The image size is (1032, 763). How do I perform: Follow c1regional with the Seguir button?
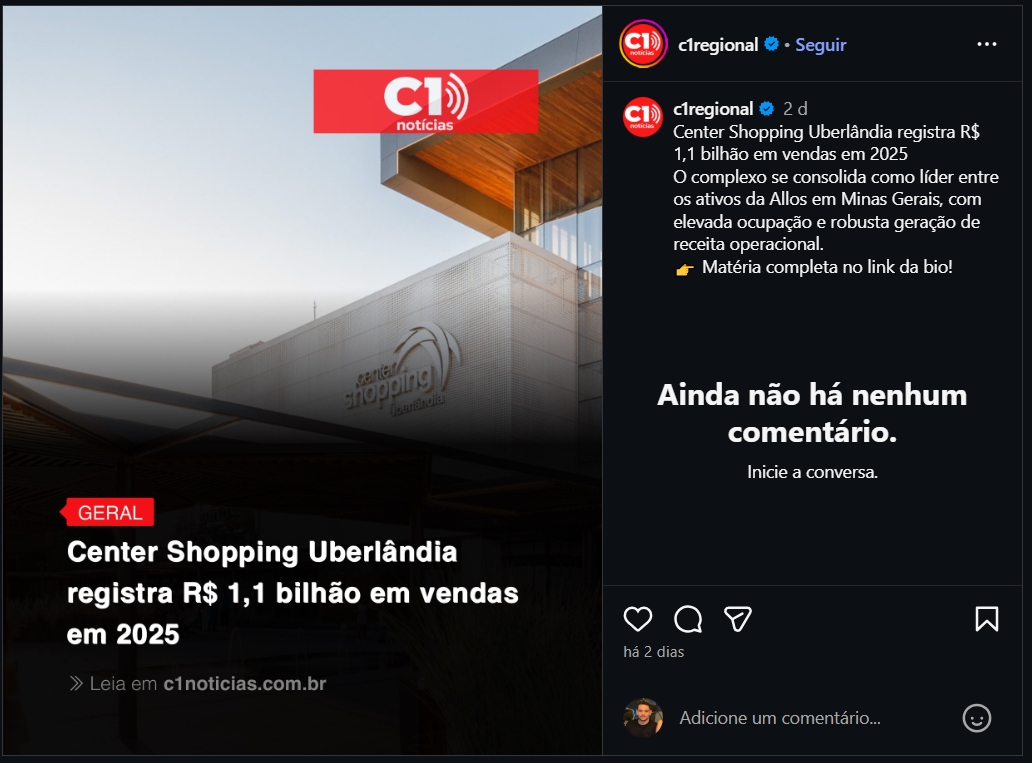point(820,45)
